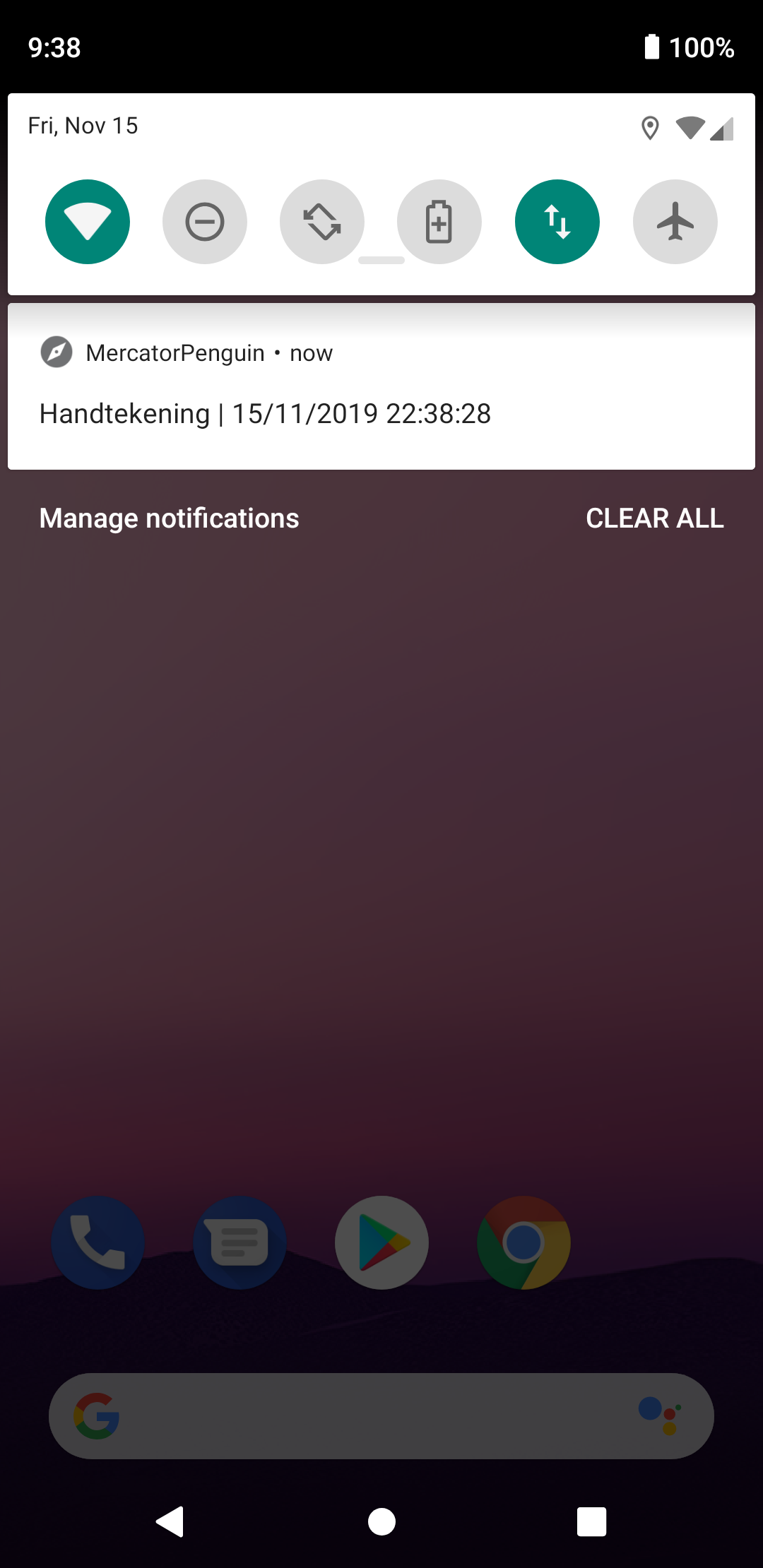Open Manage notifications
The image size is (763, 1568).
point(170,518)
